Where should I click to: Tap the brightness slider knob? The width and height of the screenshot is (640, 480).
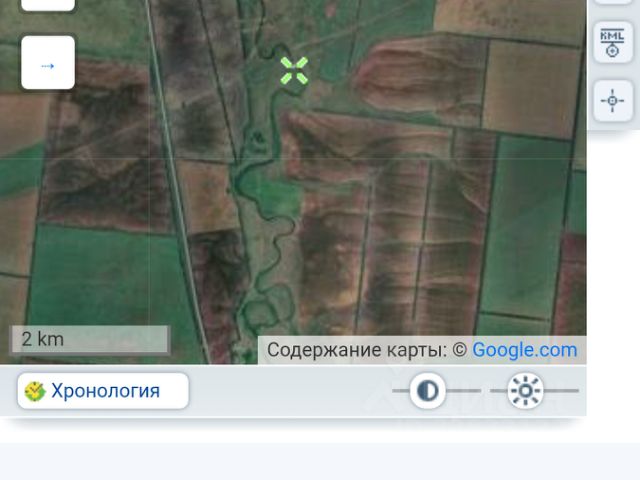pos(525,391)
